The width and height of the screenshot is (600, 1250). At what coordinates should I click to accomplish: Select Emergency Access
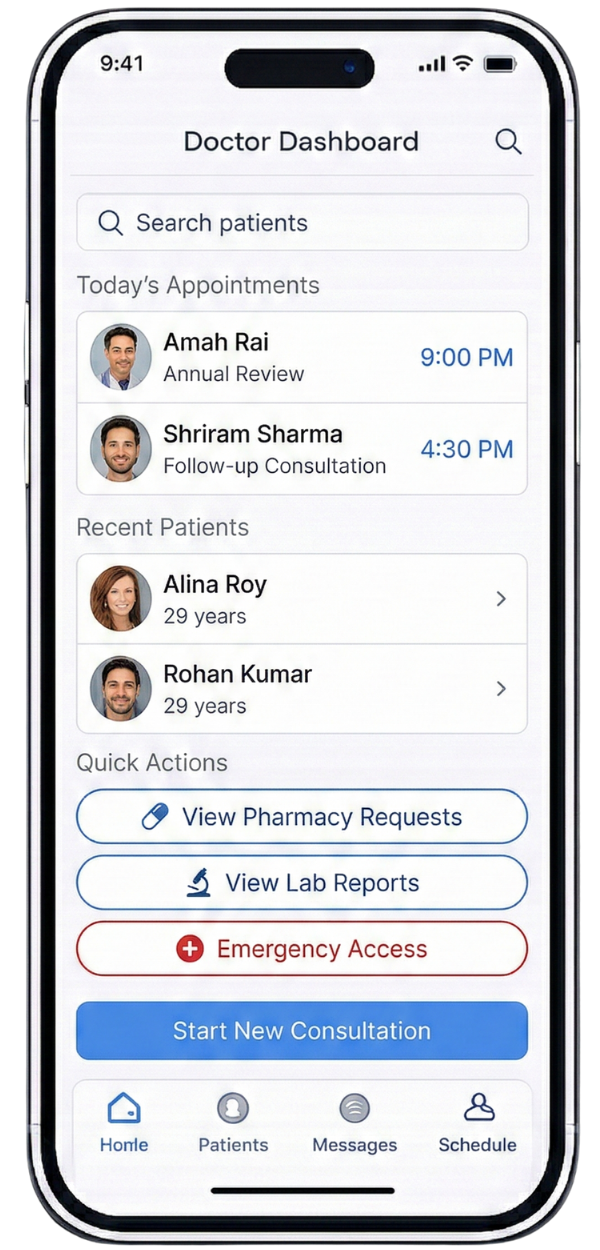302,949
